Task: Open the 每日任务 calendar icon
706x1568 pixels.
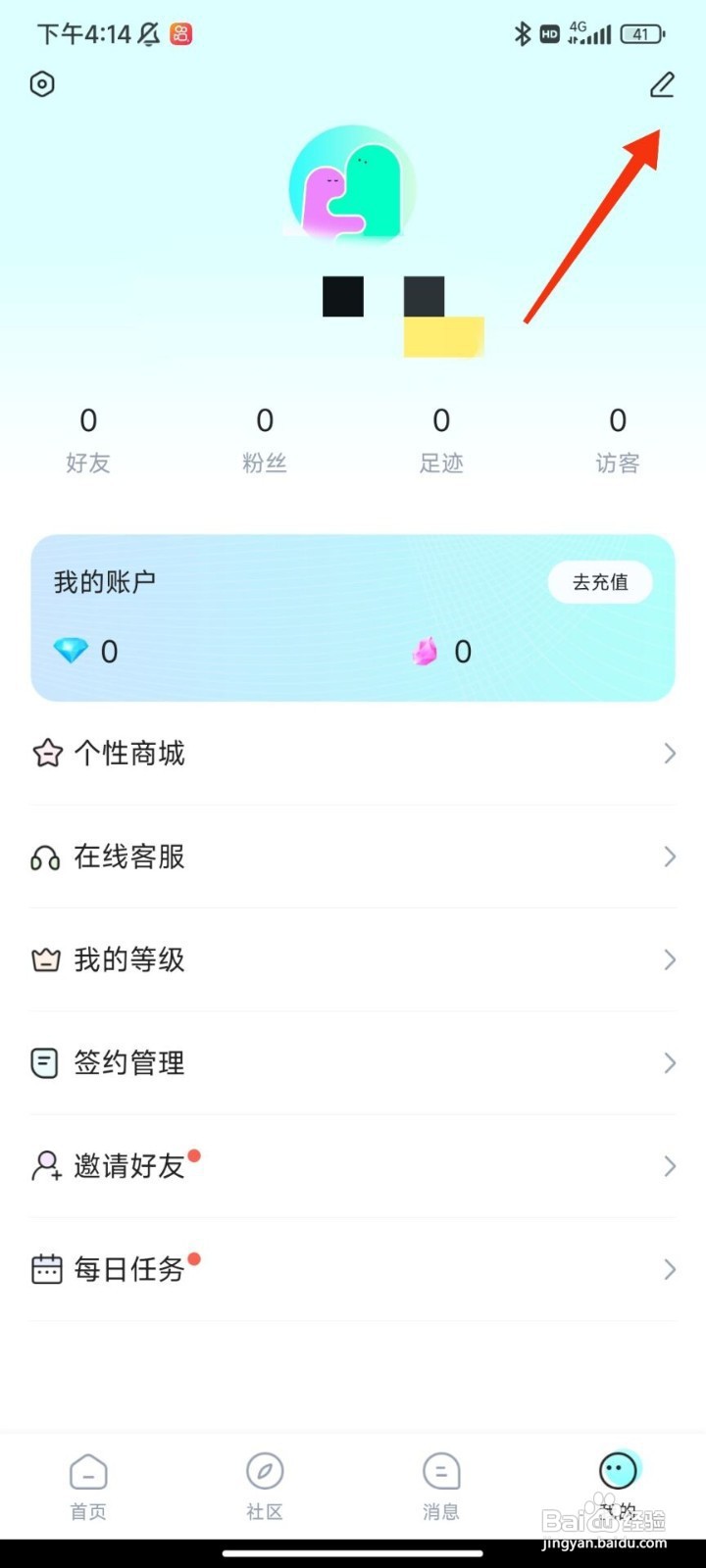Action: (45, 1268)
